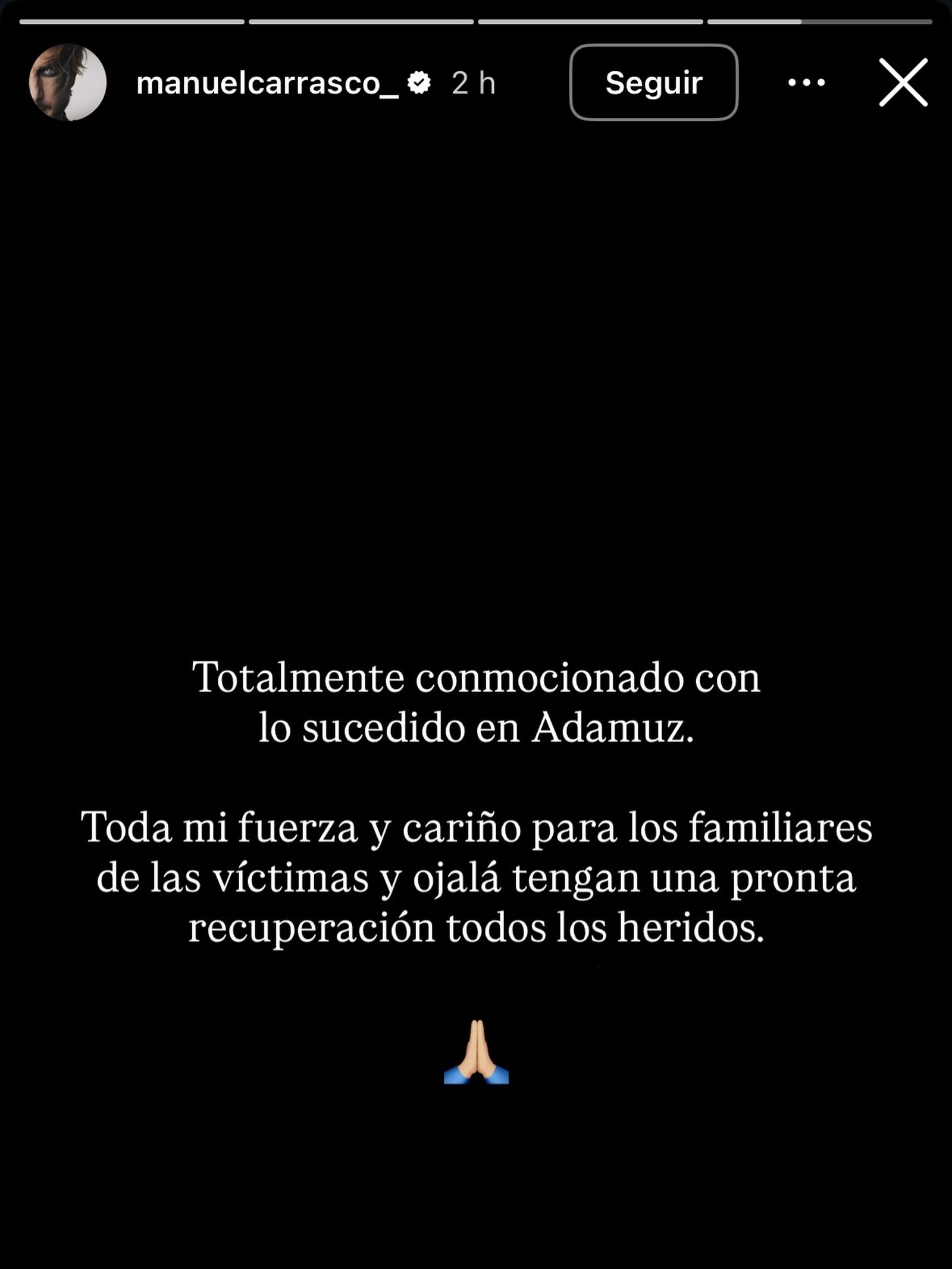Open the three-dot options menu
The width and height of the screenshot is (952, 1269).
(x=806, y=83)
